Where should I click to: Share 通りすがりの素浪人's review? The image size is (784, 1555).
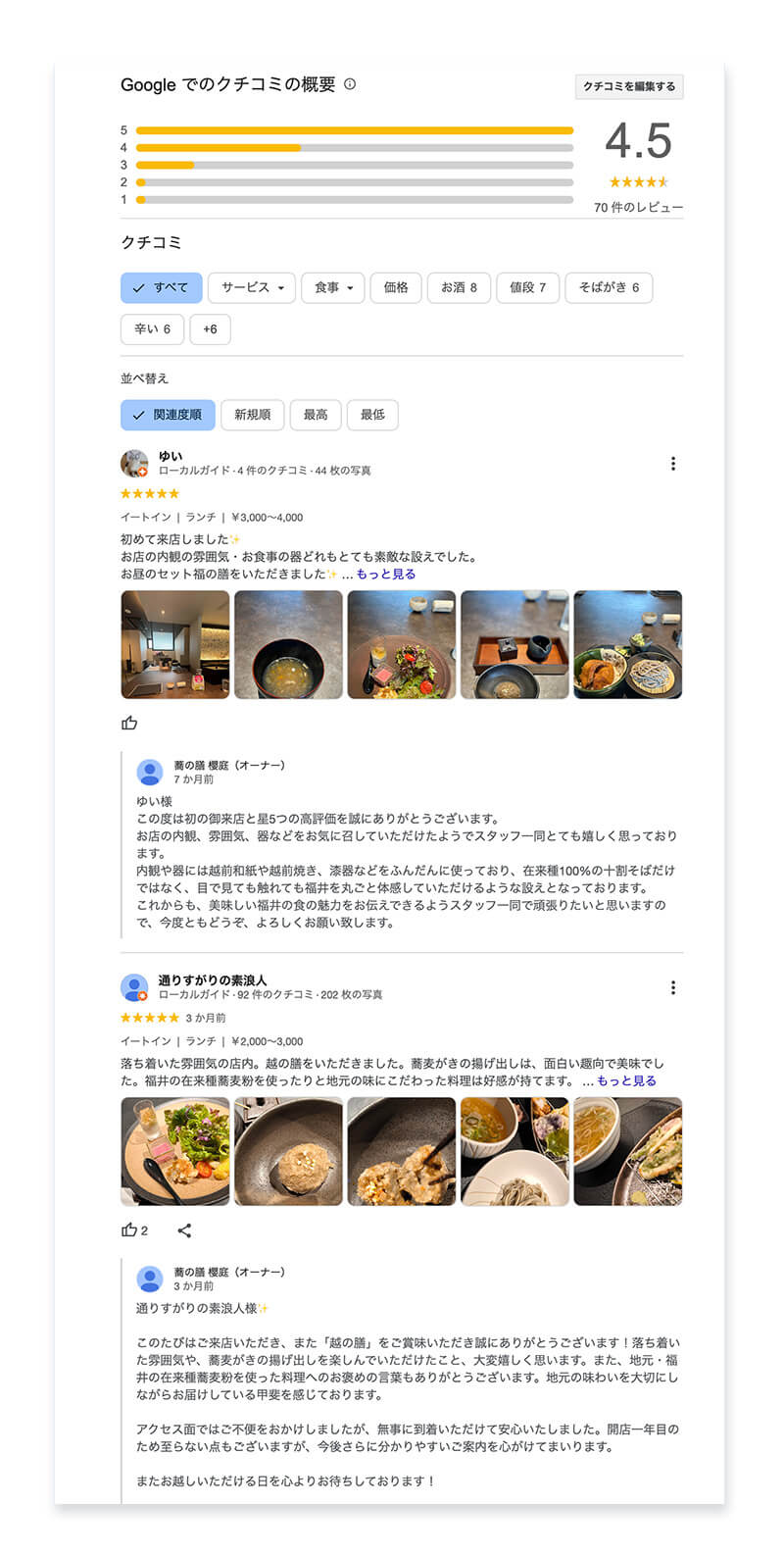[x=184, y=1230]
